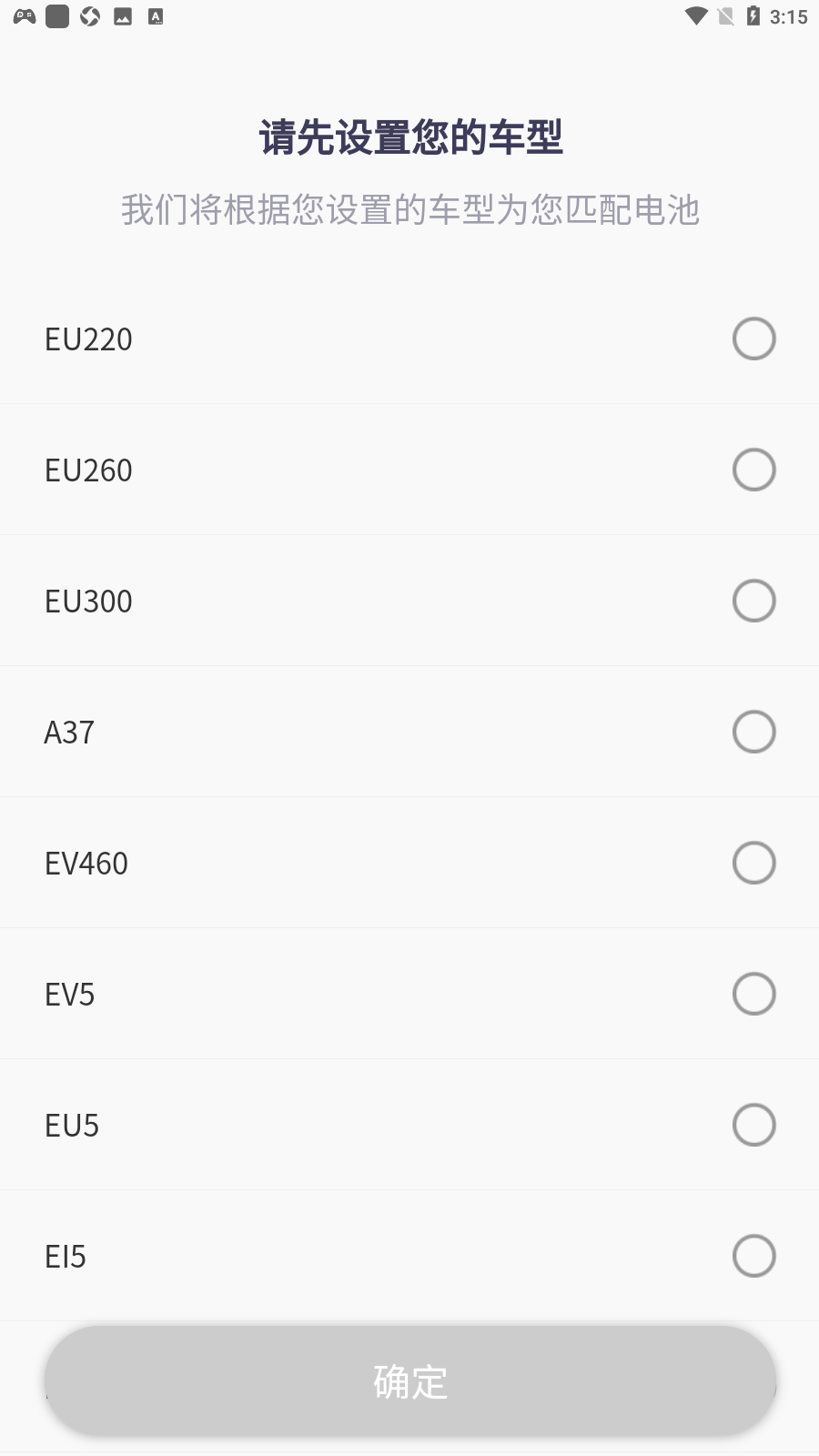This screenshot has width=819, height=1456.
Task: Pick the EU300 model option
Action: (x=409, y=601)
